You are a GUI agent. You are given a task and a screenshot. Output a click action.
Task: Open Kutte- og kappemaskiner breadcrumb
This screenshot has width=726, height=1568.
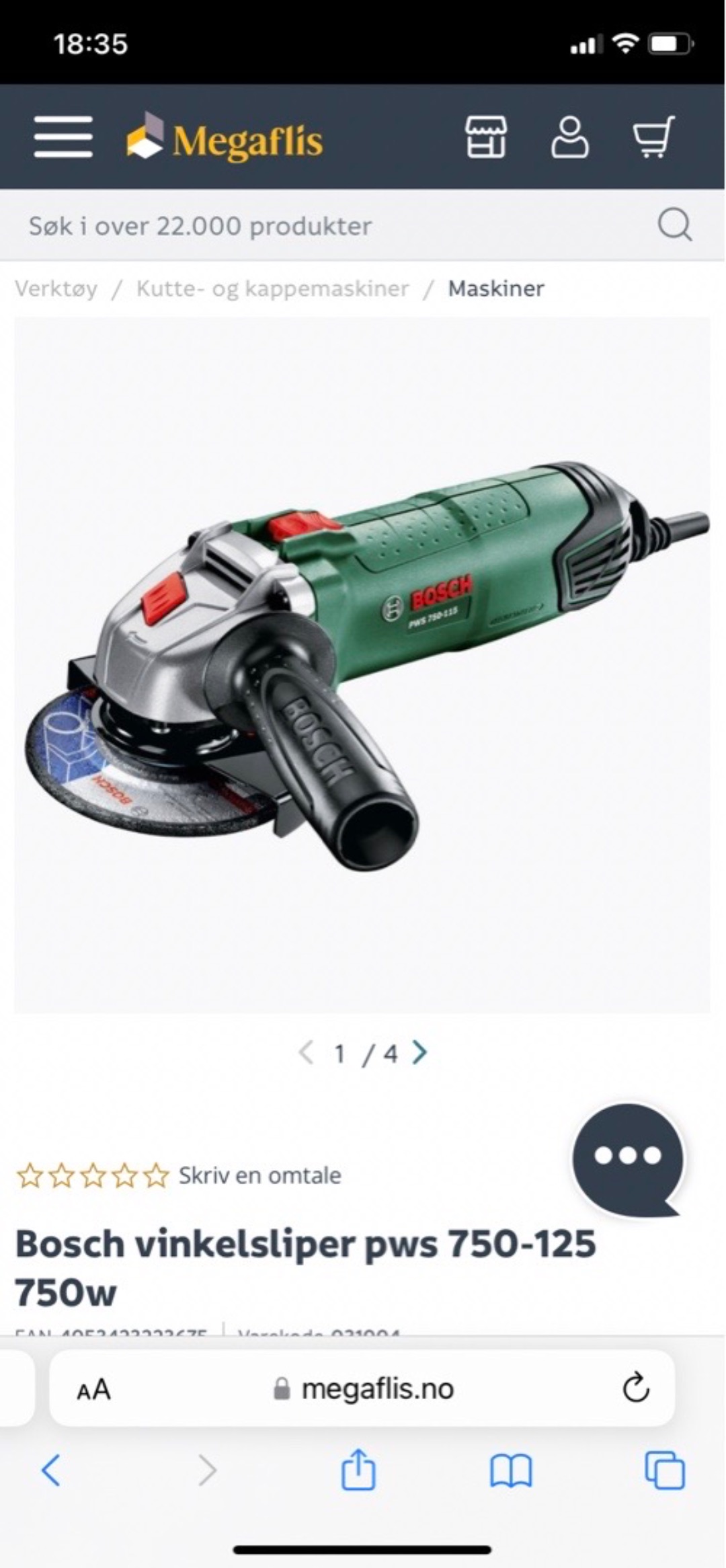pos(272,288)
